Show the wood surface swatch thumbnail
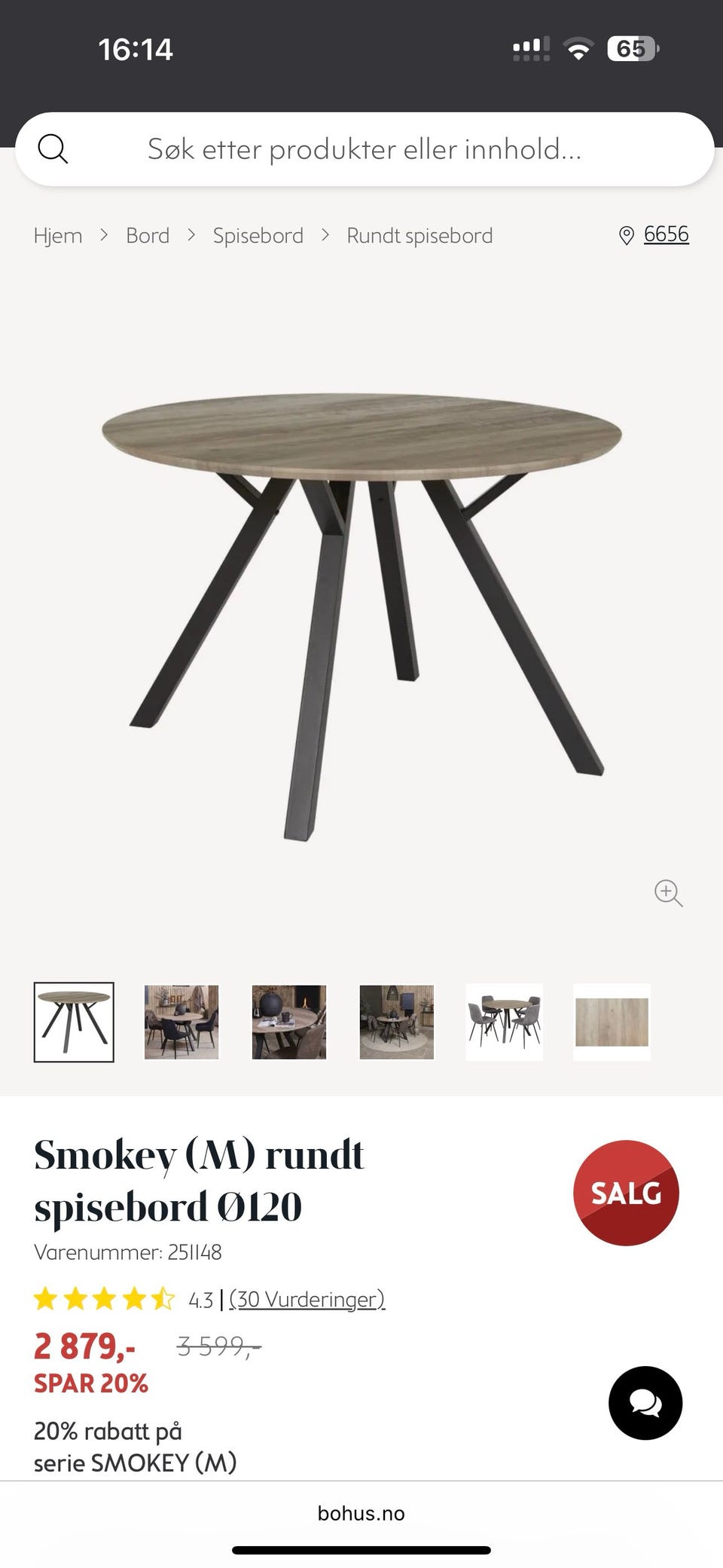The image size is (723, 1568). (612, 1022)
